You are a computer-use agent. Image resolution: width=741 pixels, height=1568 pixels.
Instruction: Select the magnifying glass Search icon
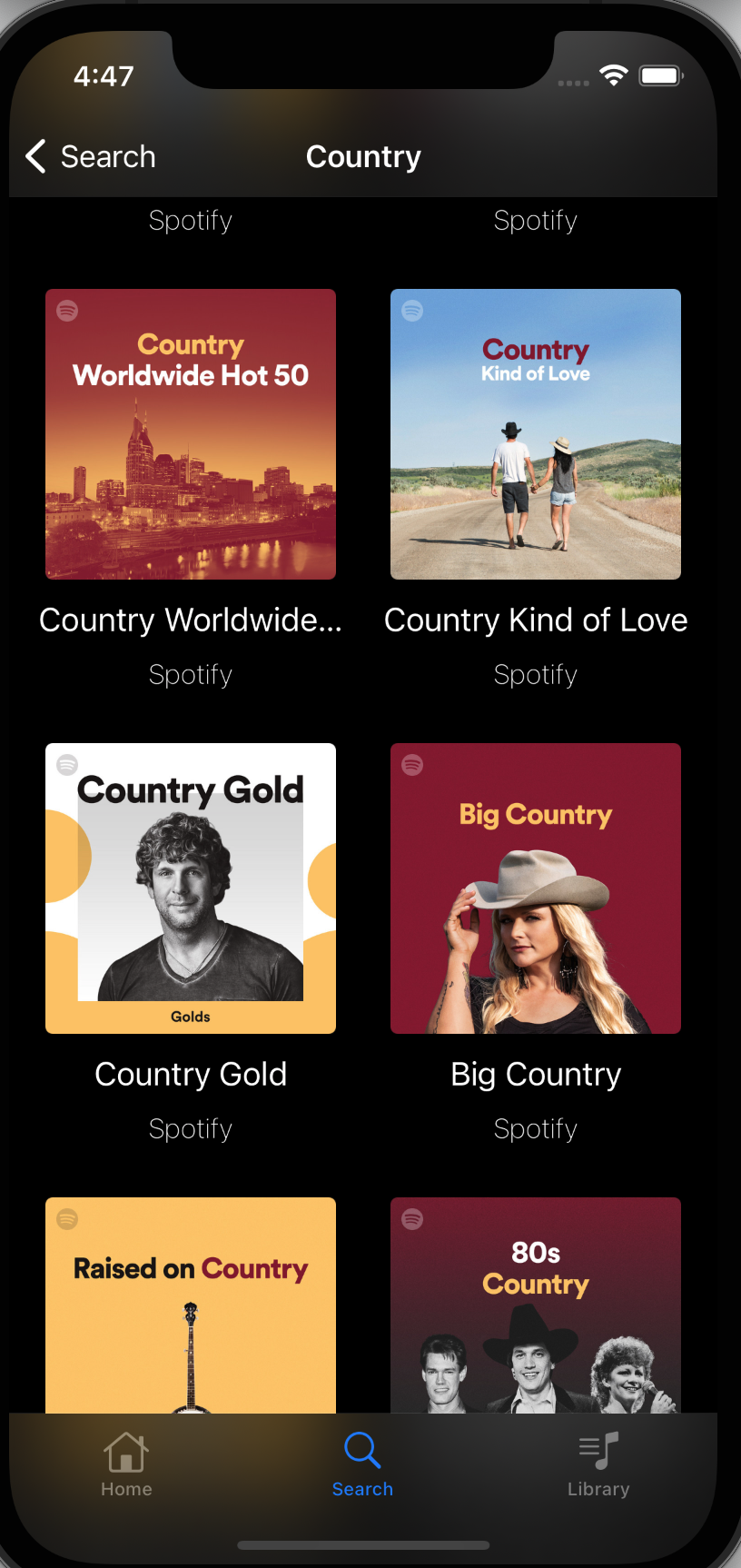(362, 1451)
